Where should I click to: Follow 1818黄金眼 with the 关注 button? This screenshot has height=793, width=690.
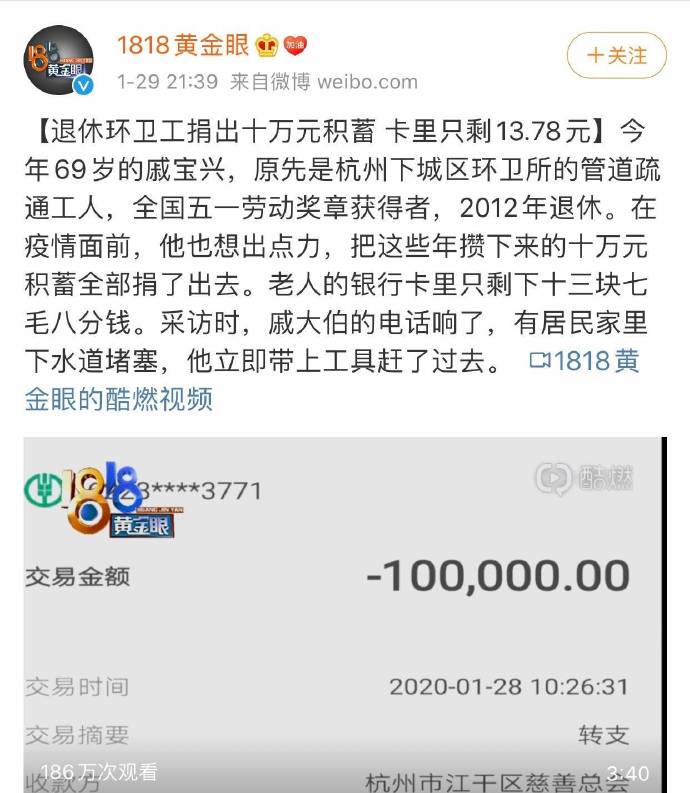(x=617, y=56)
